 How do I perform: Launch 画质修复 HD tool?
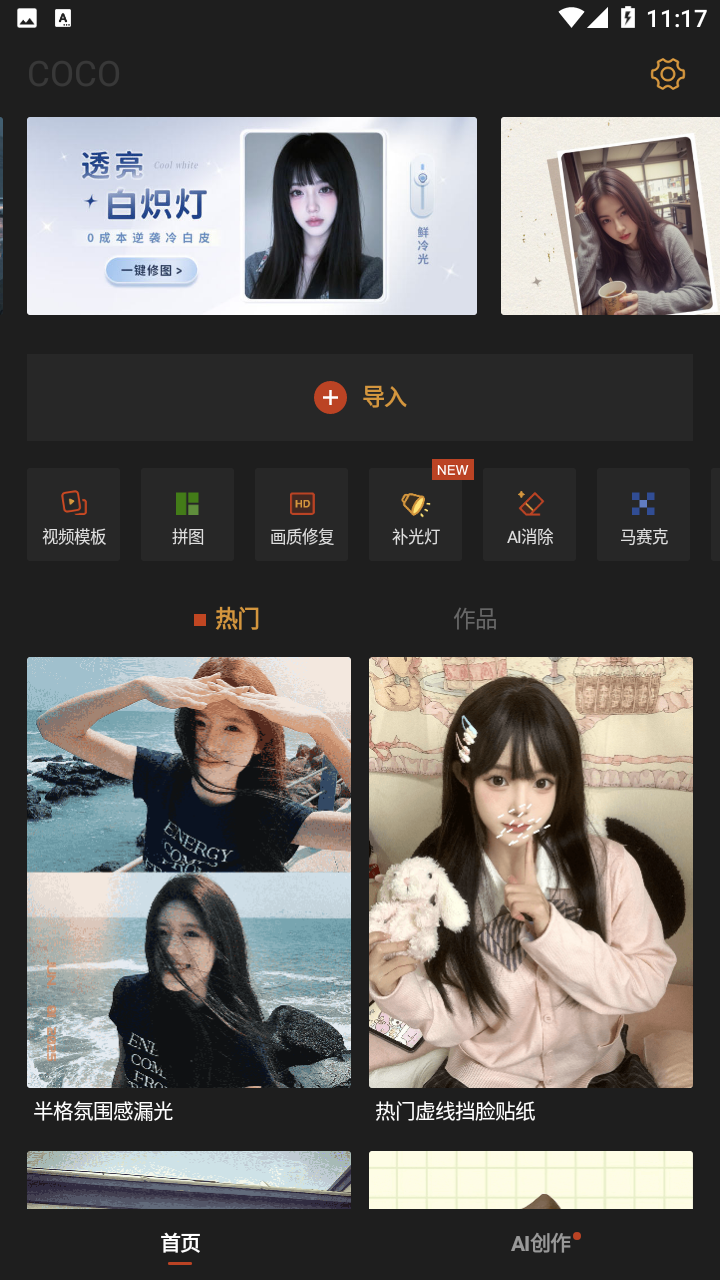(301, 515)
